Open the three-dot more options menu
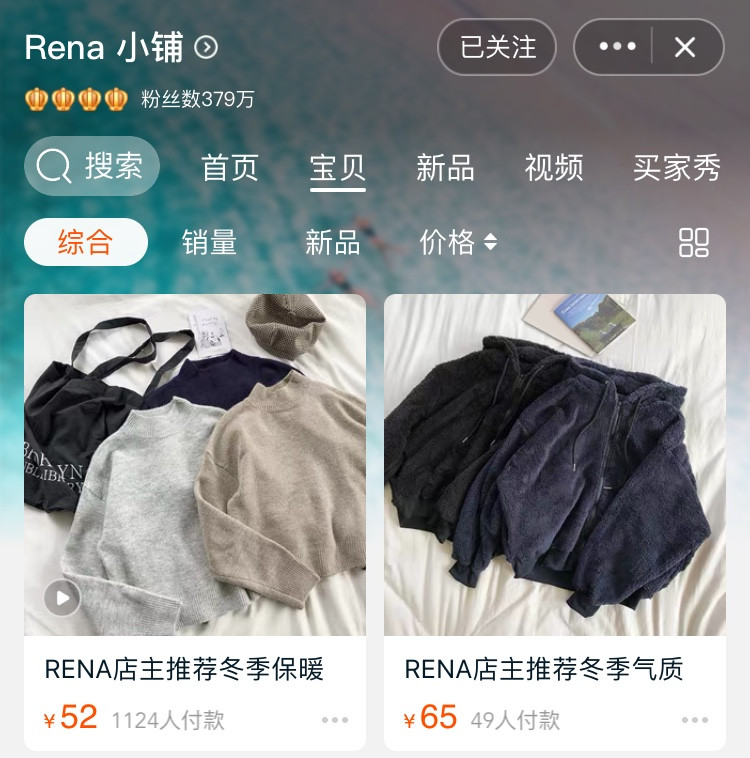 [616, 47]
